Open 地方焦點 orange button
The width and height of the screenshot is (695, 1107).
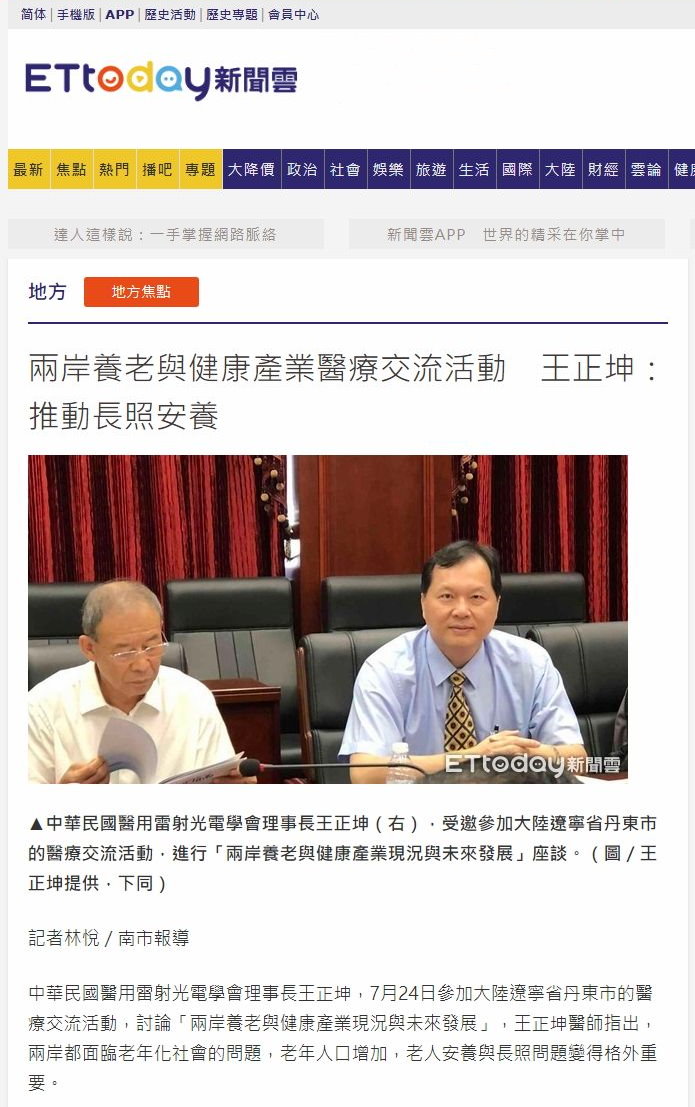tap(141, 292)
